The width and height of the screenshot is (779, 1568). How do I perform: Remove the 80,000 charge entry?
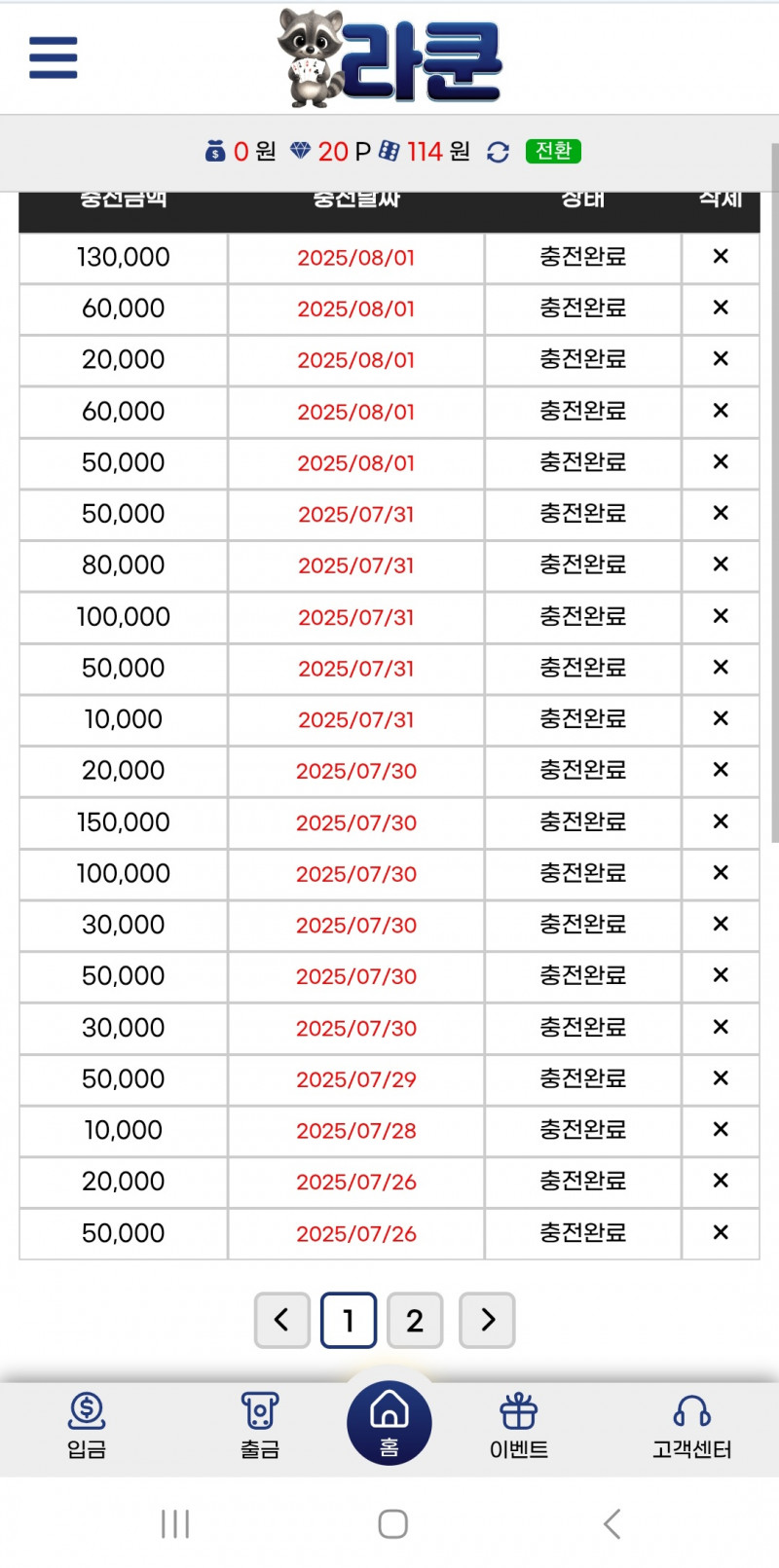point(721,565)
